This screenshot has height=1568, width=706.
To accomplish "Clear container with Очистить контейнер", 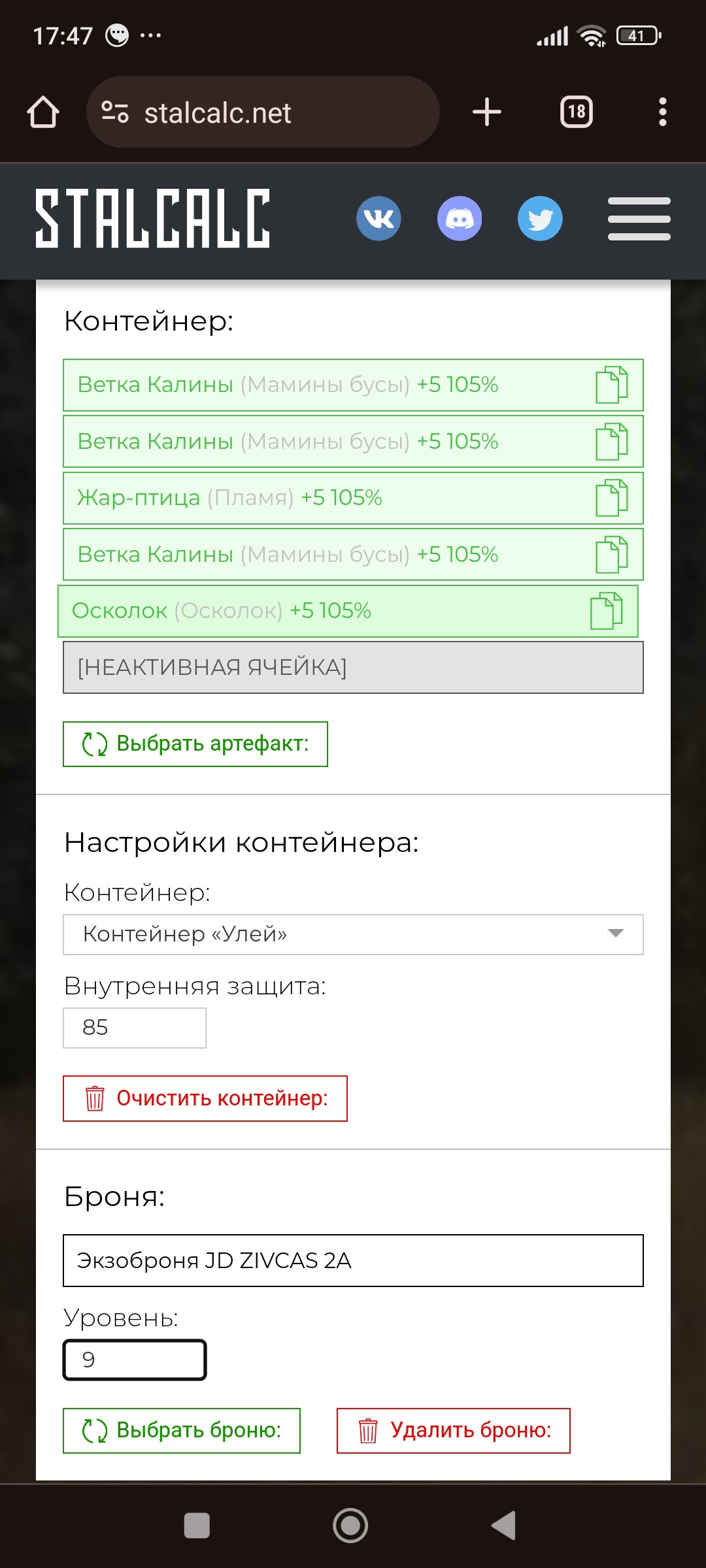I will pyautogui.click(x=205, y=1098).
